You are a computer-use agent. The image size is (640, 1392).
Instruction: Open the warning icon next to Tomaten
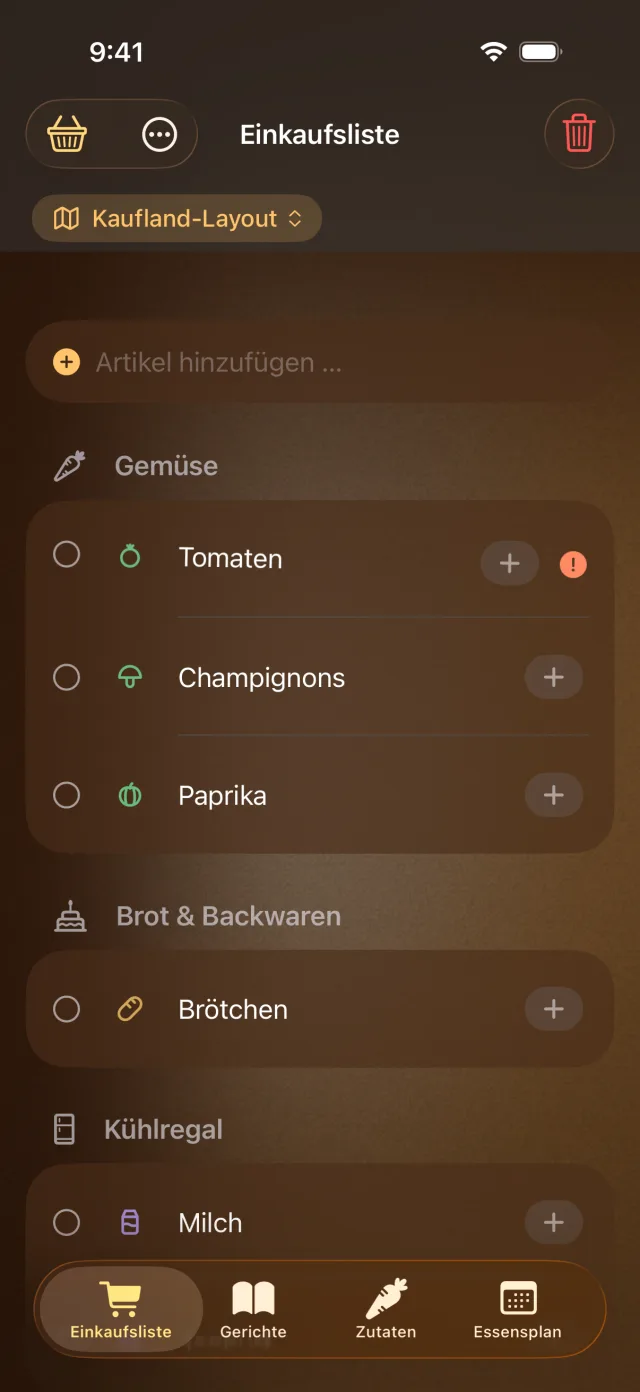click(x=573, y=565)
